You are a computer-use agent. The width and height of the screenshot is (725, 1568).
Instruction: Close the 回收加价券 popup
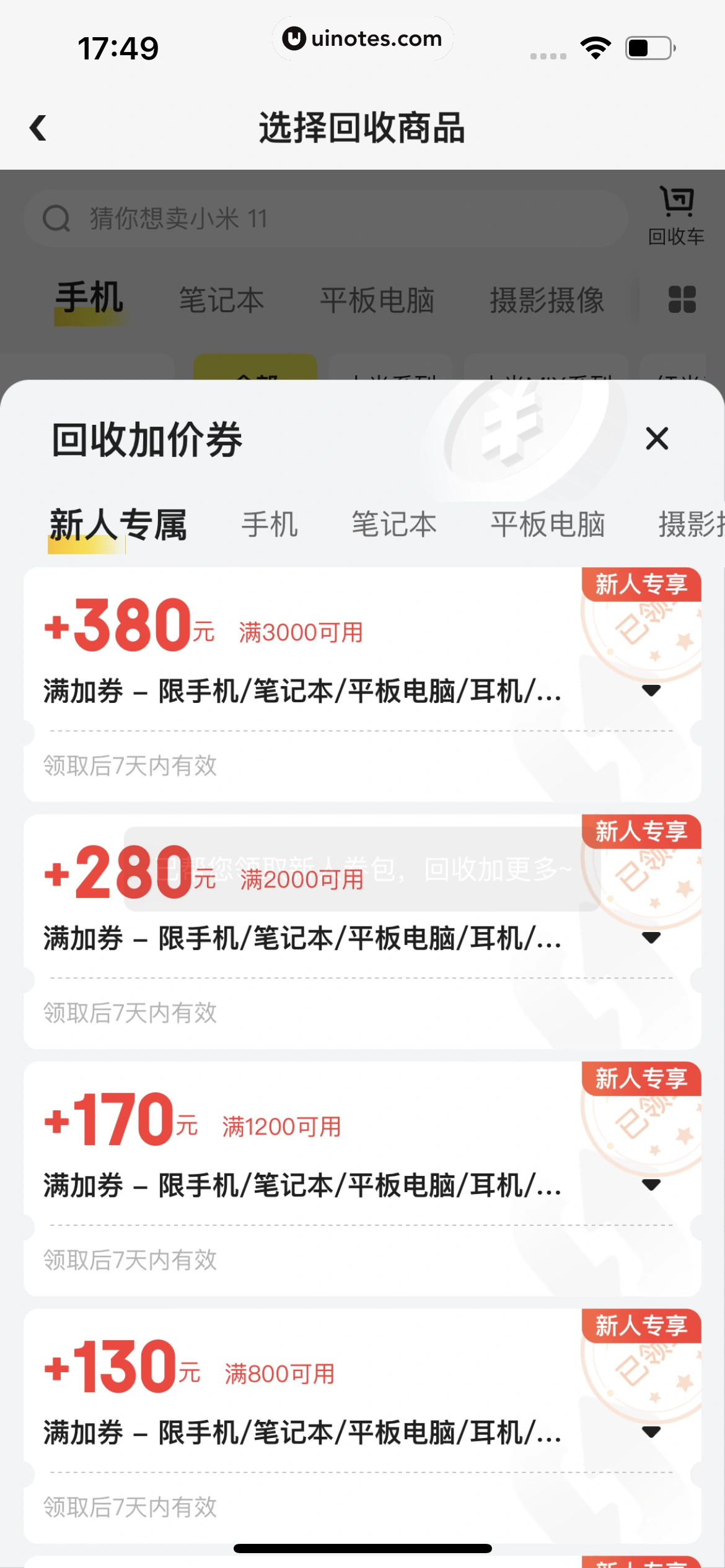coord(657,440)
